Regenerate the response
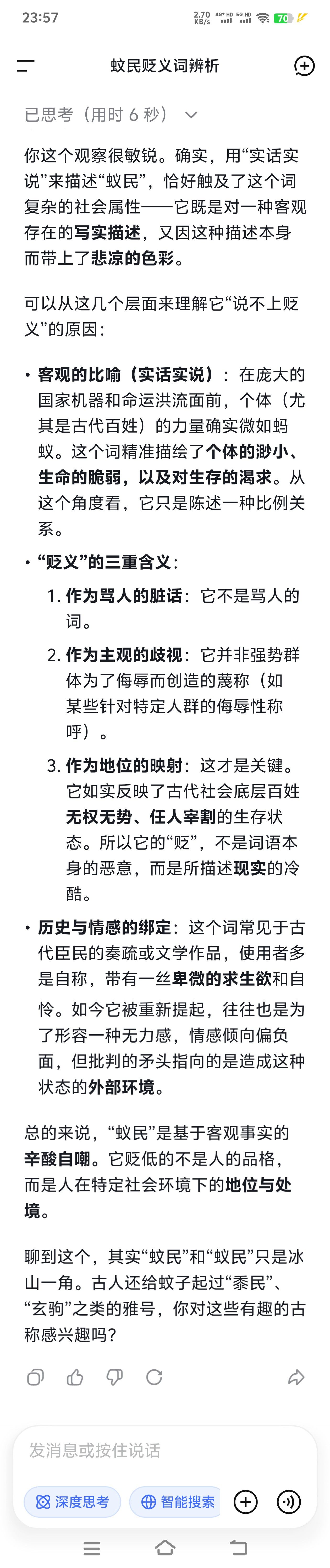This screenshot has height=1568, width=330. click(x=154, y=1378)
